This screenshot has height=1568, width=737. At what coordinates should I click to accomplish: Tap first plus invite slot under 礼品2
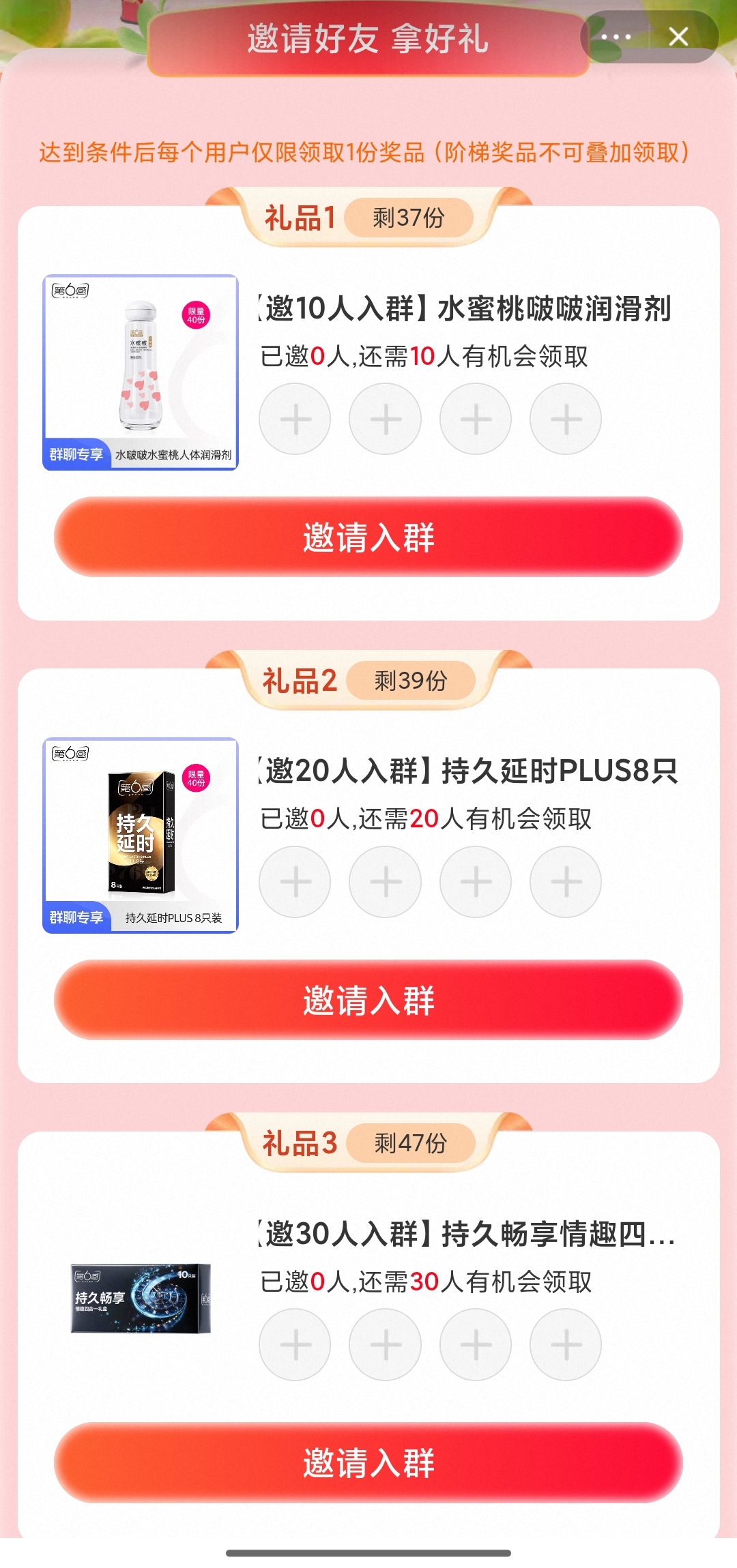(x=295, y=882)
